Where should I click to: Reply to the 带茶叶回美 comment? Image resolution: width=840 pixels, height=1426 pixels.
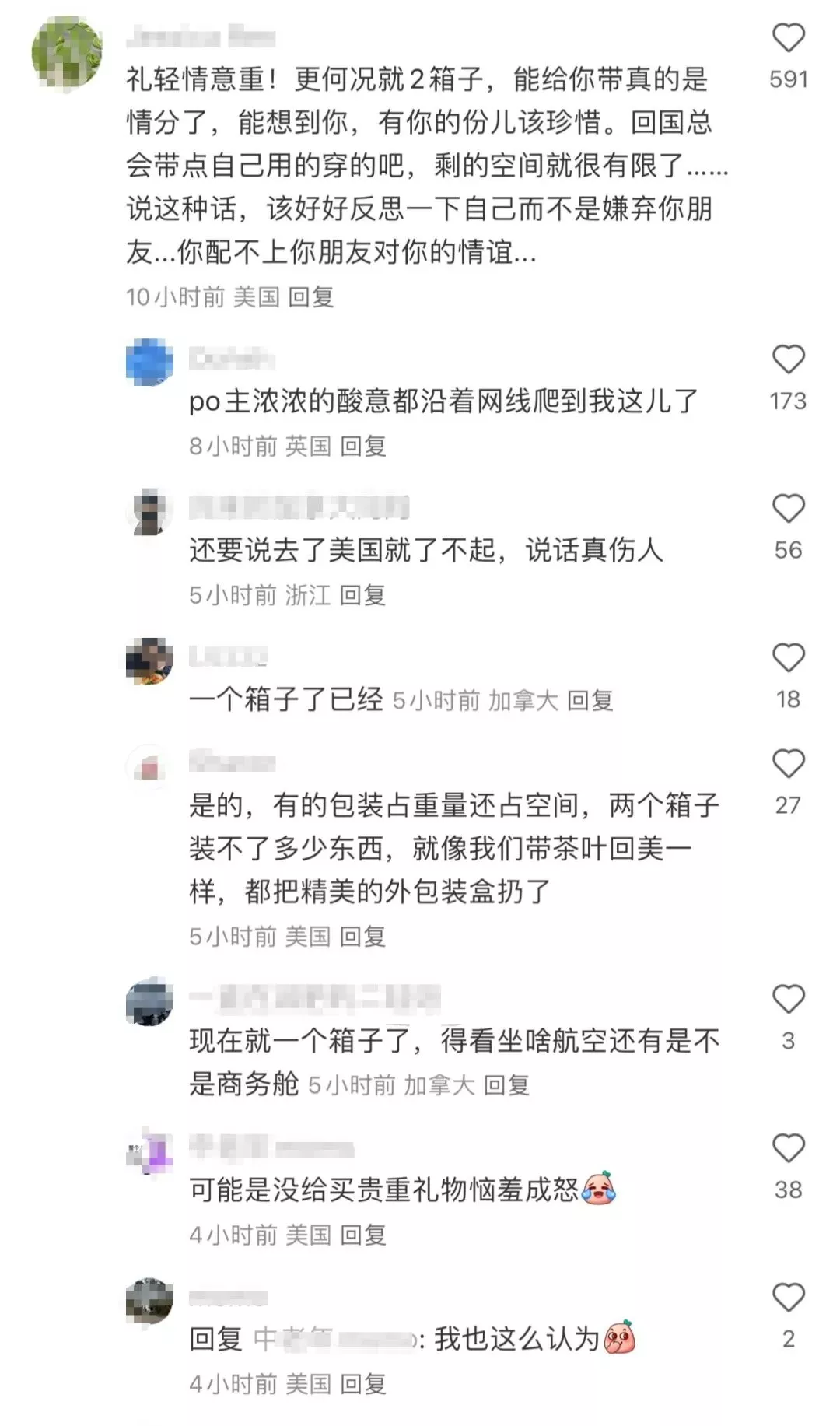pyautogui.click(x=362, y=936)
